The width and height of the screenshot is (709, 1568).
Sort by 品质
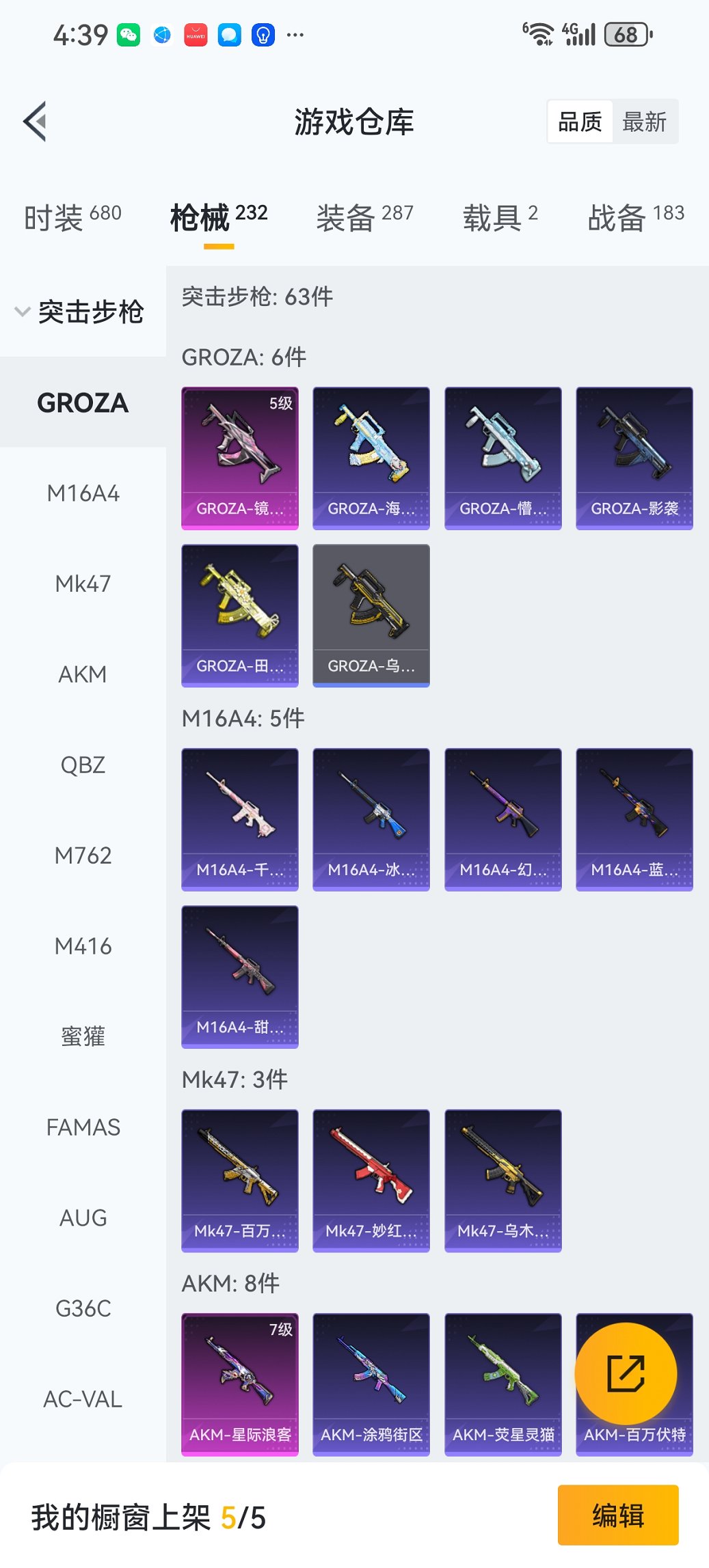[580, 122]
